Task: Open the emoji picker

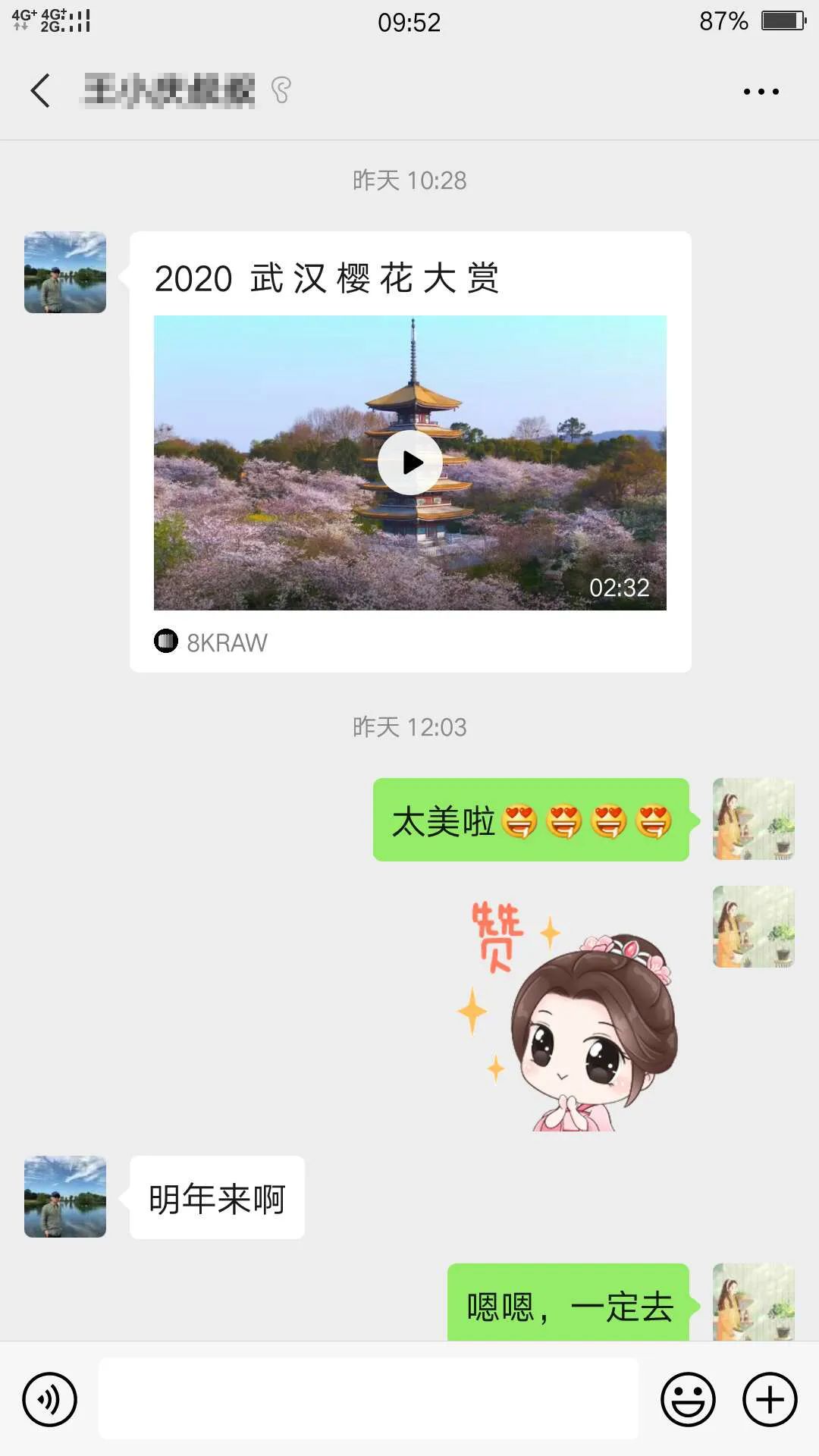Action: point(688,1399)
